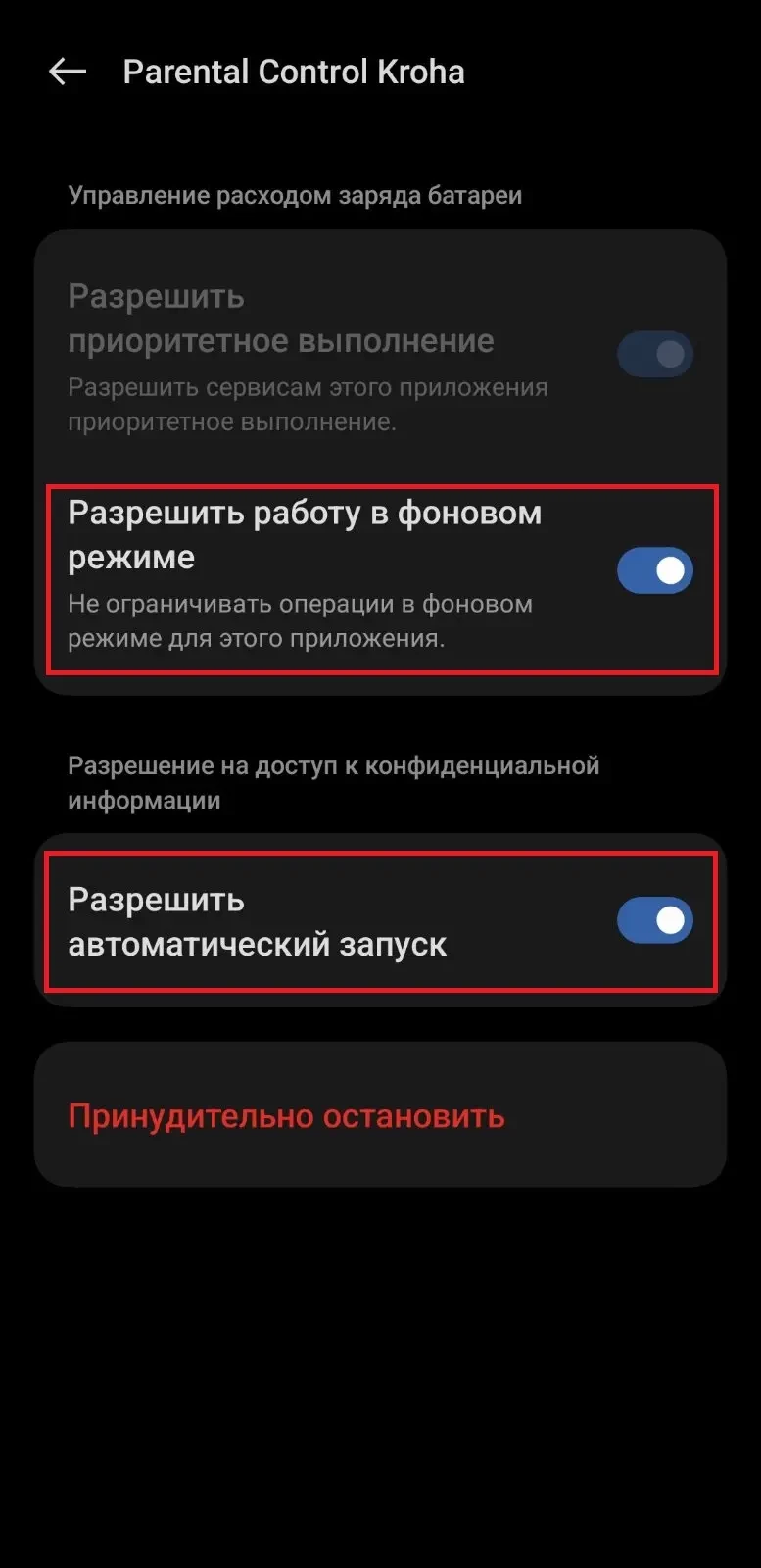761x1568 pixels.
Task: Go back from Parental Control Kroha settings
Action: tap(68, 72)
